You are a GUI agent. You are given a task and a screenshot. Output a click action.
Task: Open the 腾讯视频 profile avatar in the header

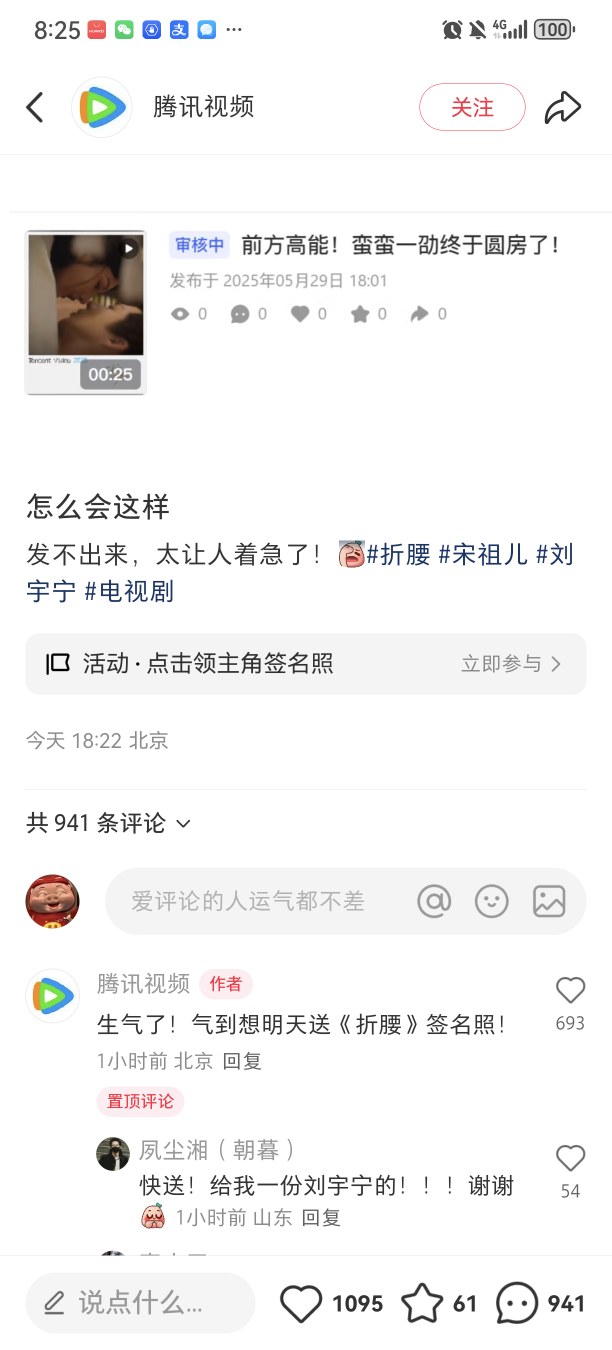(102, 107)
